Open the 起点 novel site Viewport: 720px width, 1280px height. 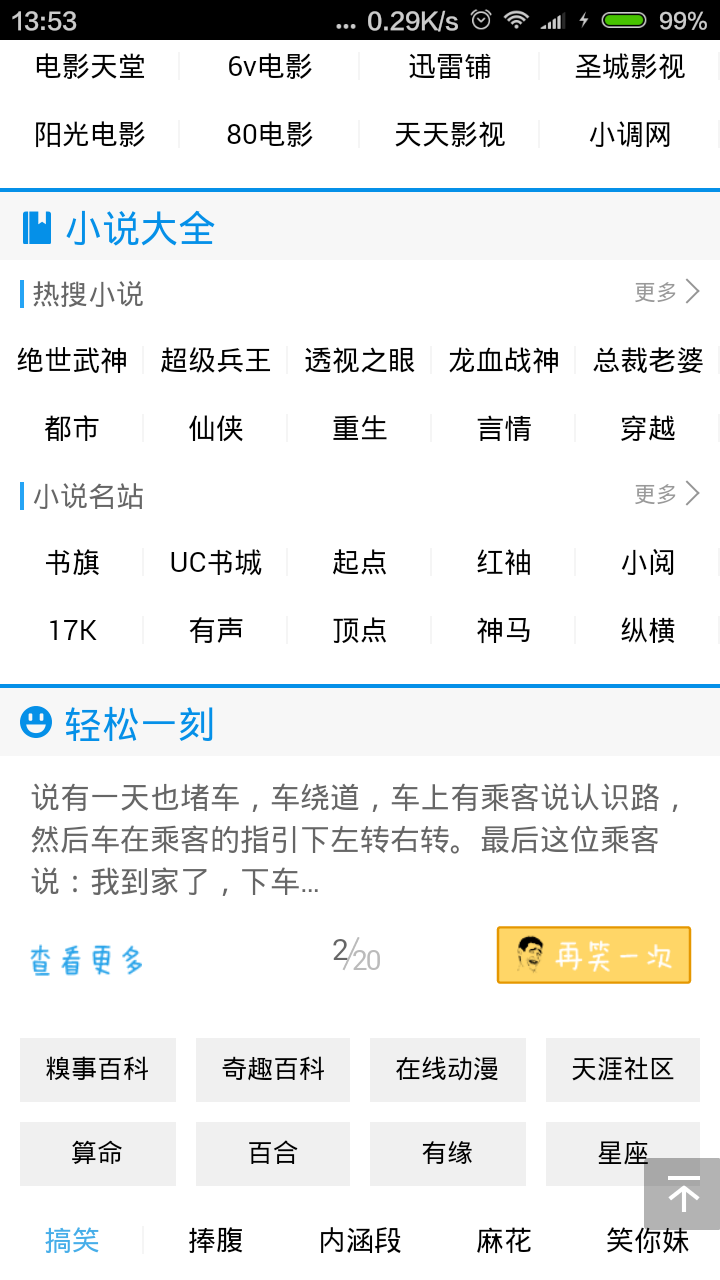[360, 563]
